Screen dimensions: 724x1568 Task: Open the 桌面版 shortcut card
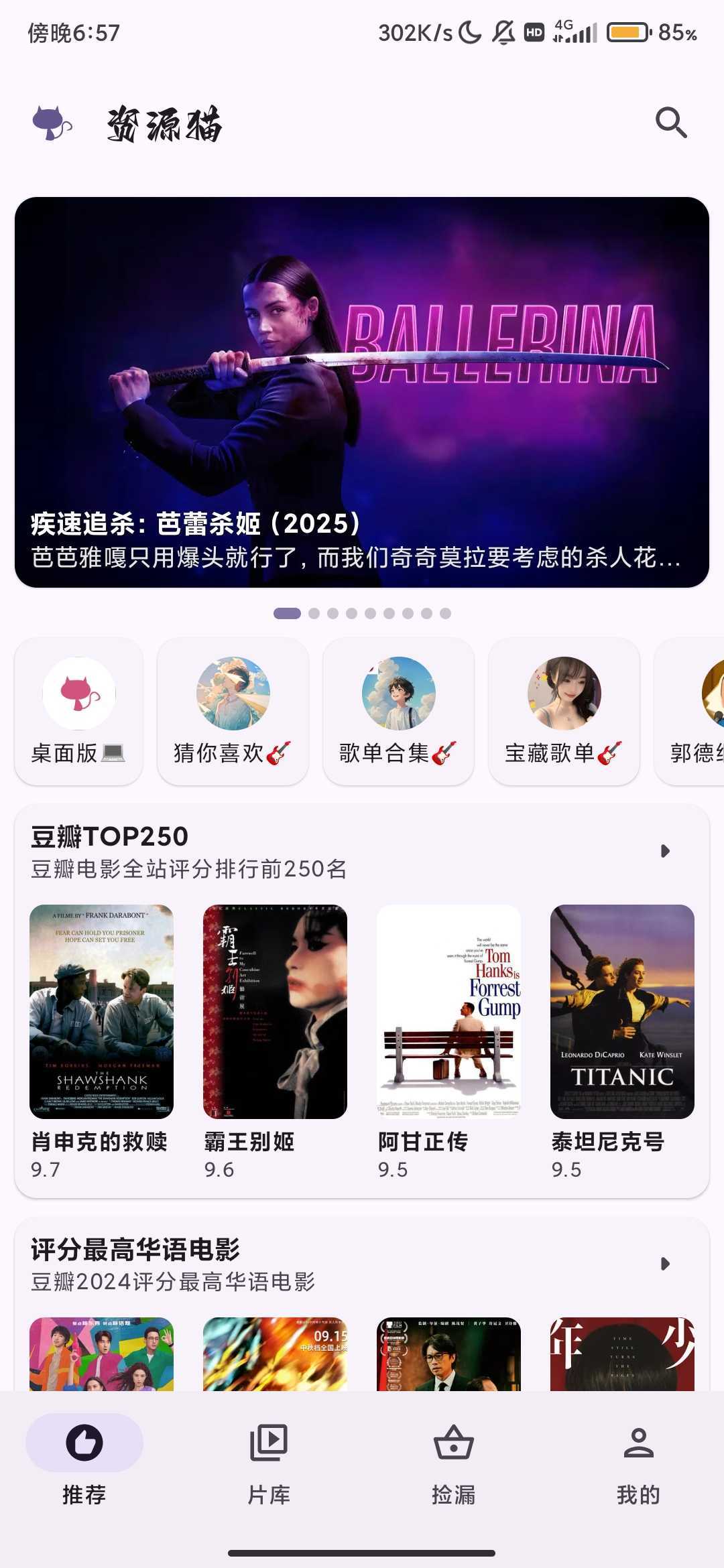[79, 710]
